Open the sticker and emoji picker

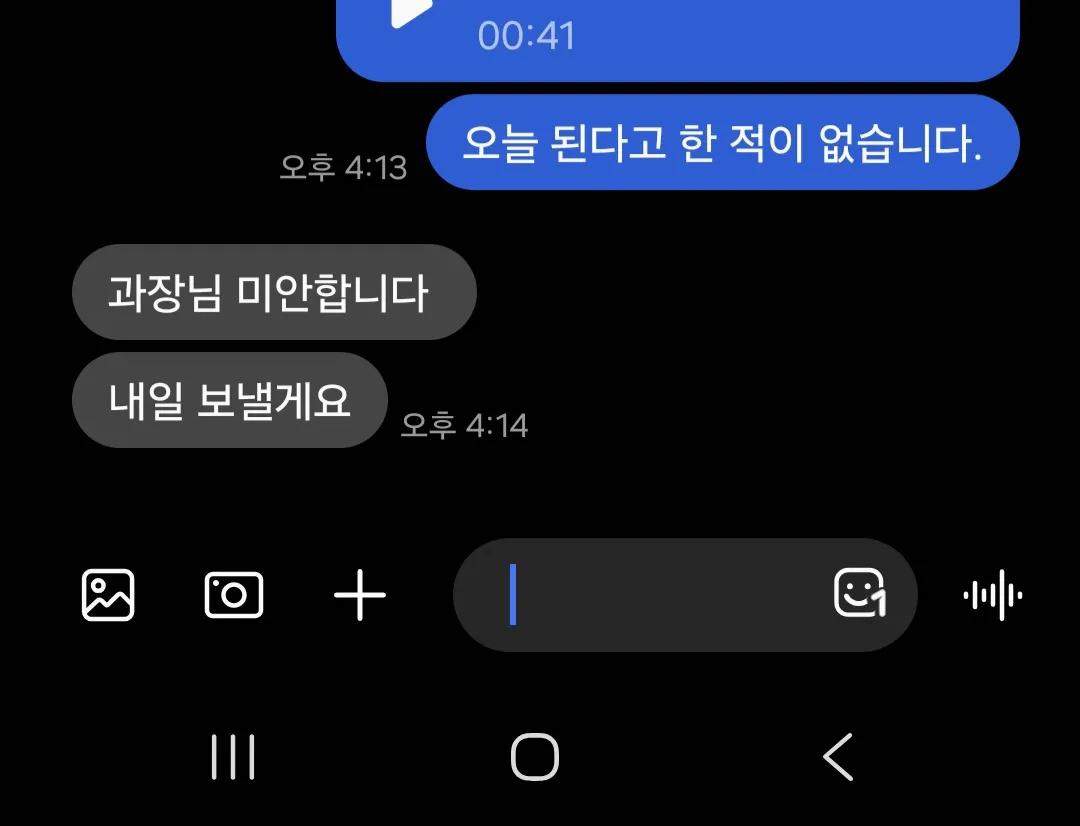pyautogui.click(x=859, y=592)
